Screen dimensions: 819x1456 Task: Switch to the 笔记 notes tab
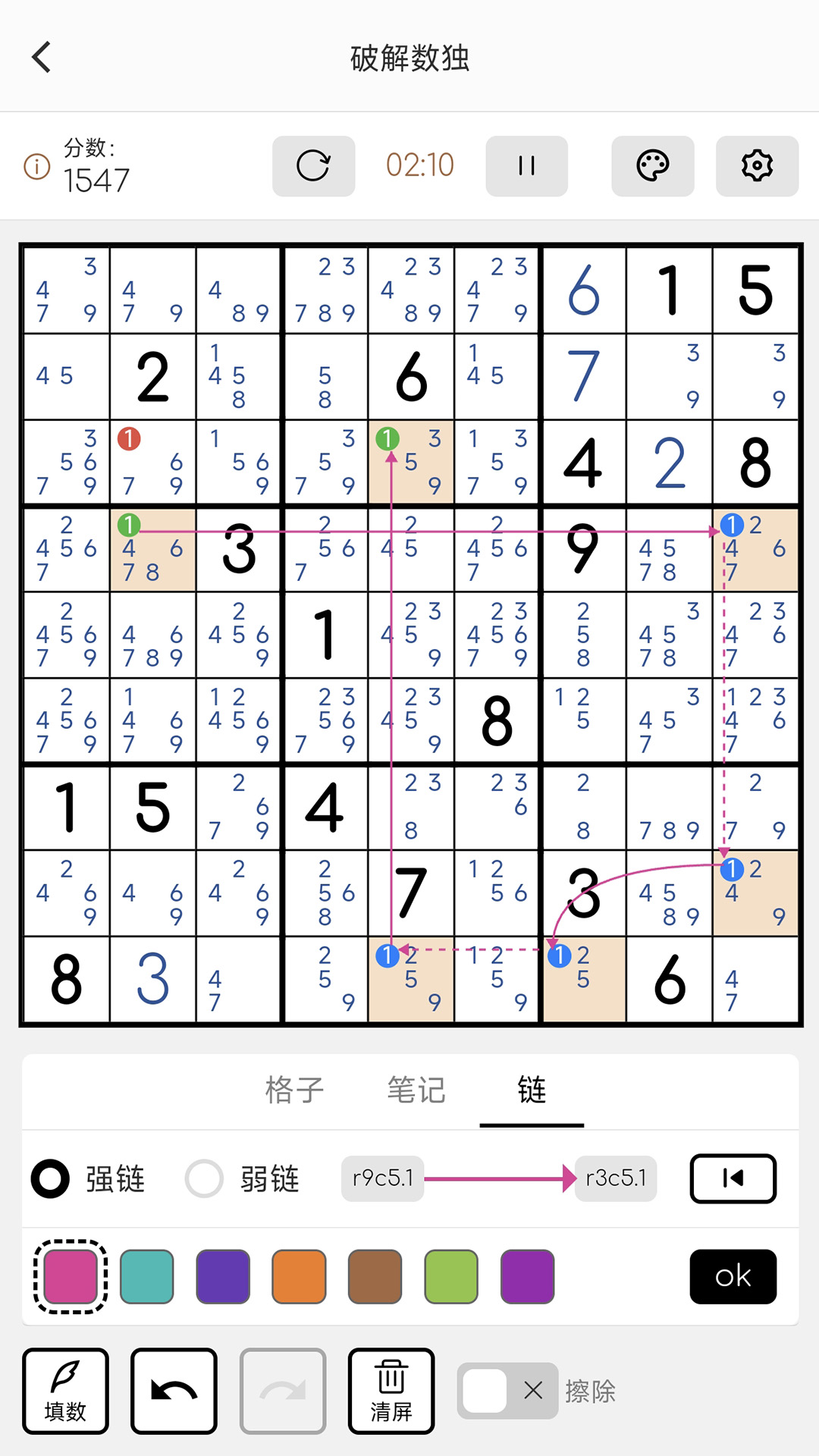416,1090
